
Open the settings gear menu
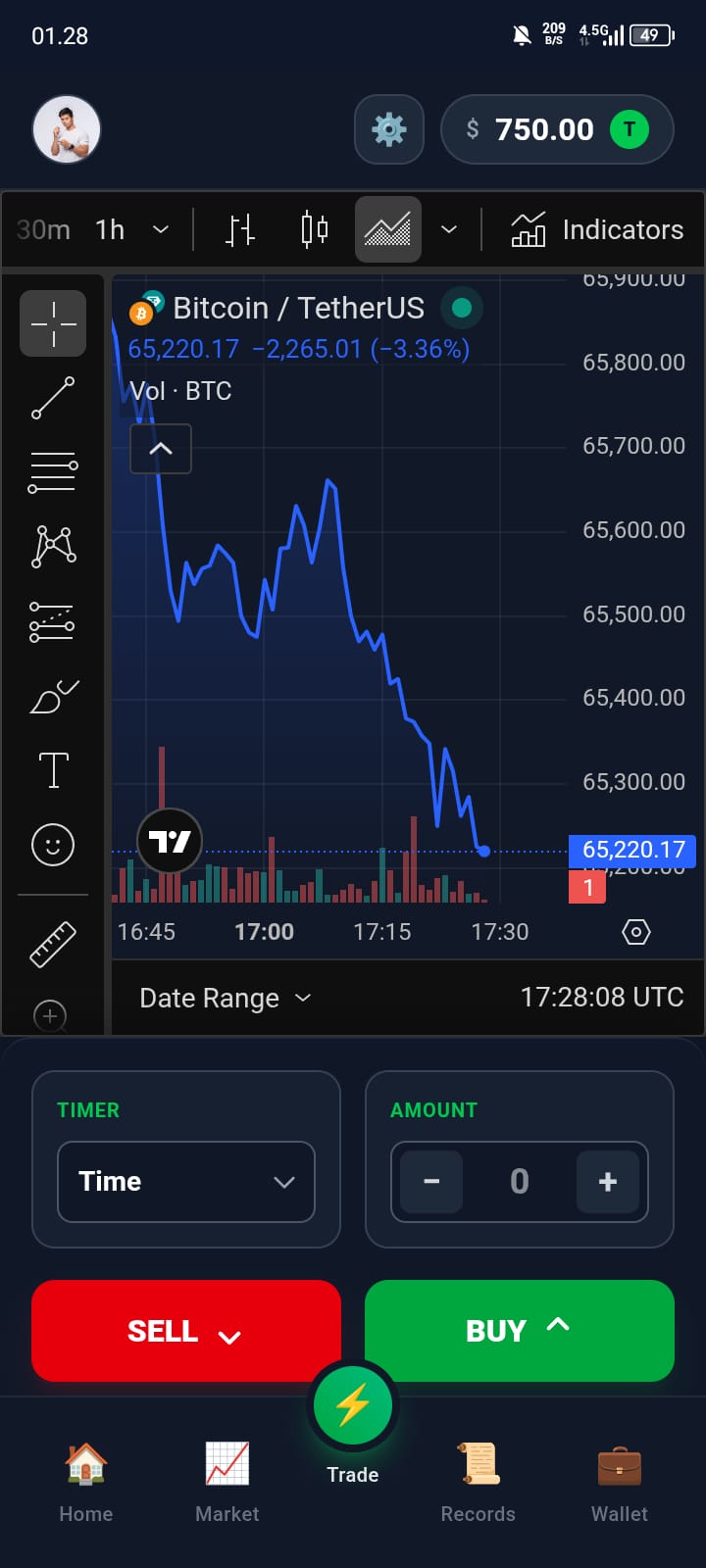point(388,128)
